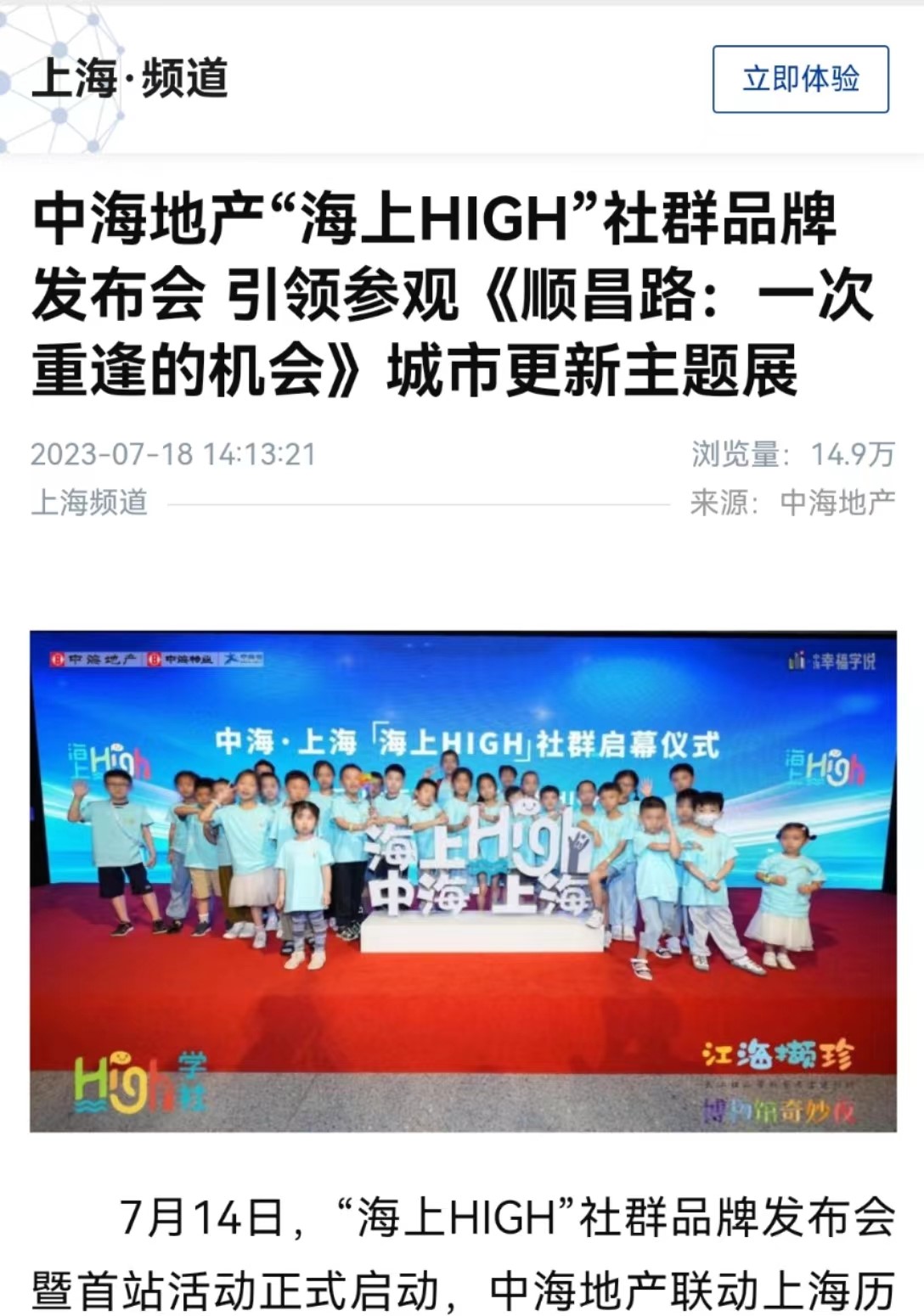Open the 上海·频道 channel header

[x=130, y=78]
